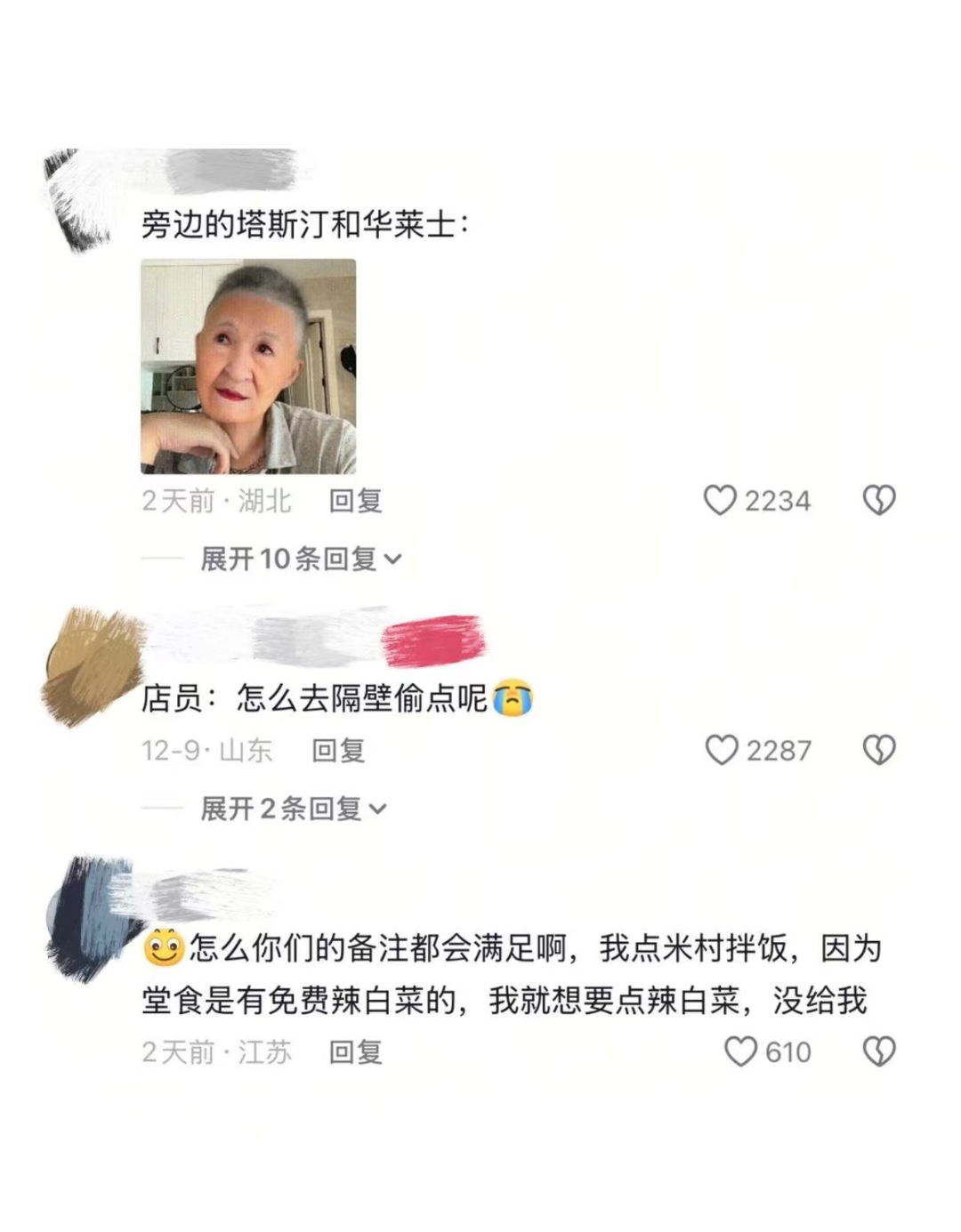
Task: Expand the 2 replies
Action: (x=293, y=808)
